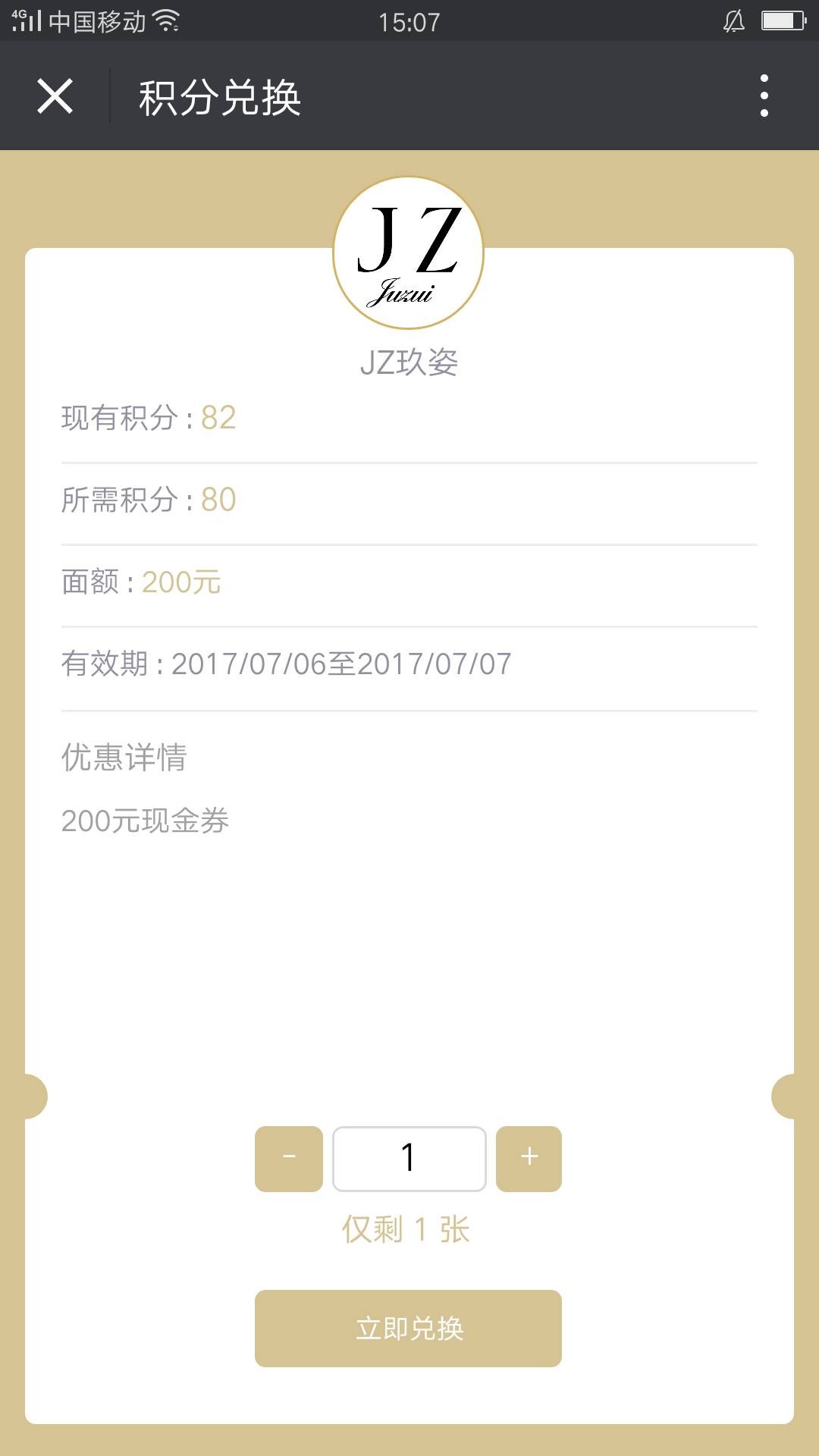This screenshot has width=819, height=1456.
Task: Decrease coupon quantity with minus button
Action: click(289, 1158)
